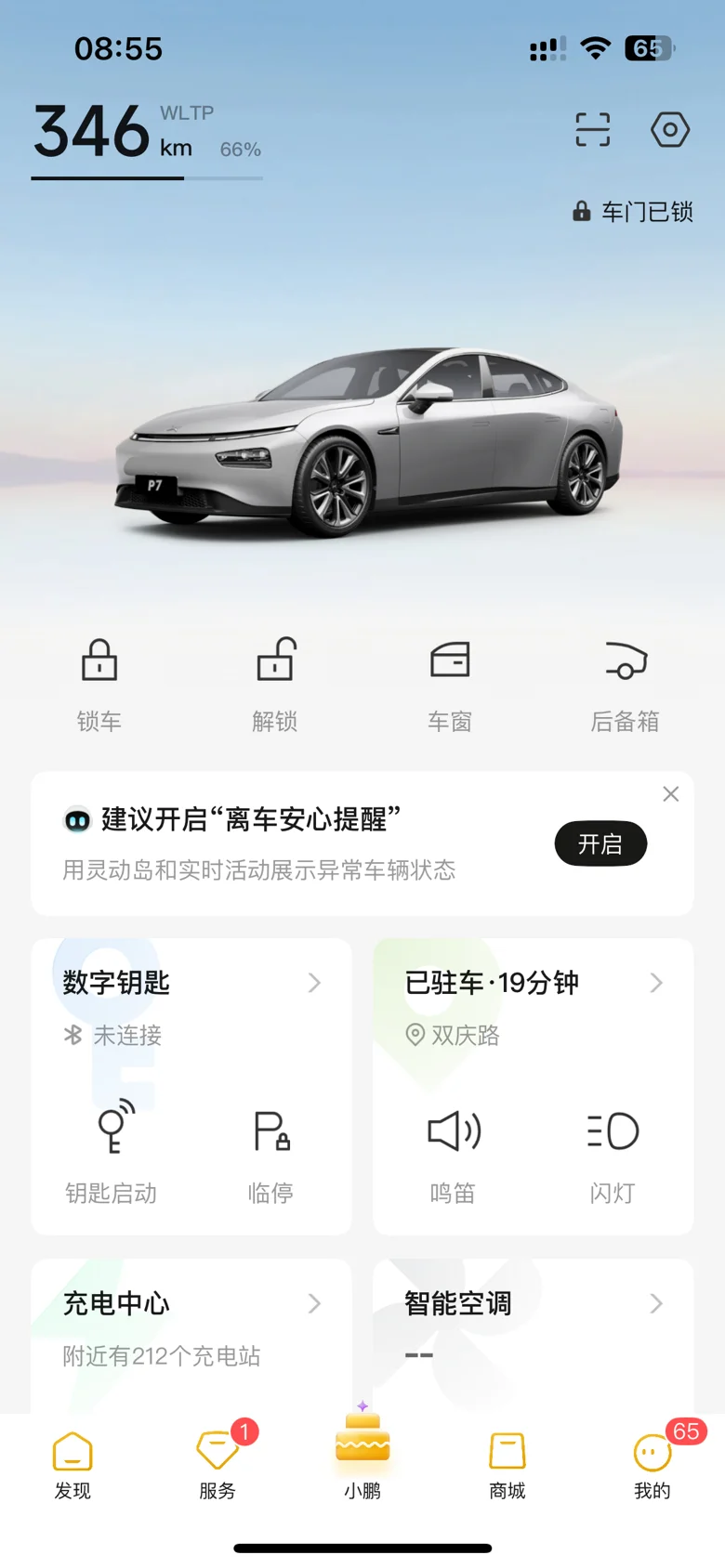Open the hexagon settings icon
This screenshot has height=1568, width=725.
[x=669, y=130]
